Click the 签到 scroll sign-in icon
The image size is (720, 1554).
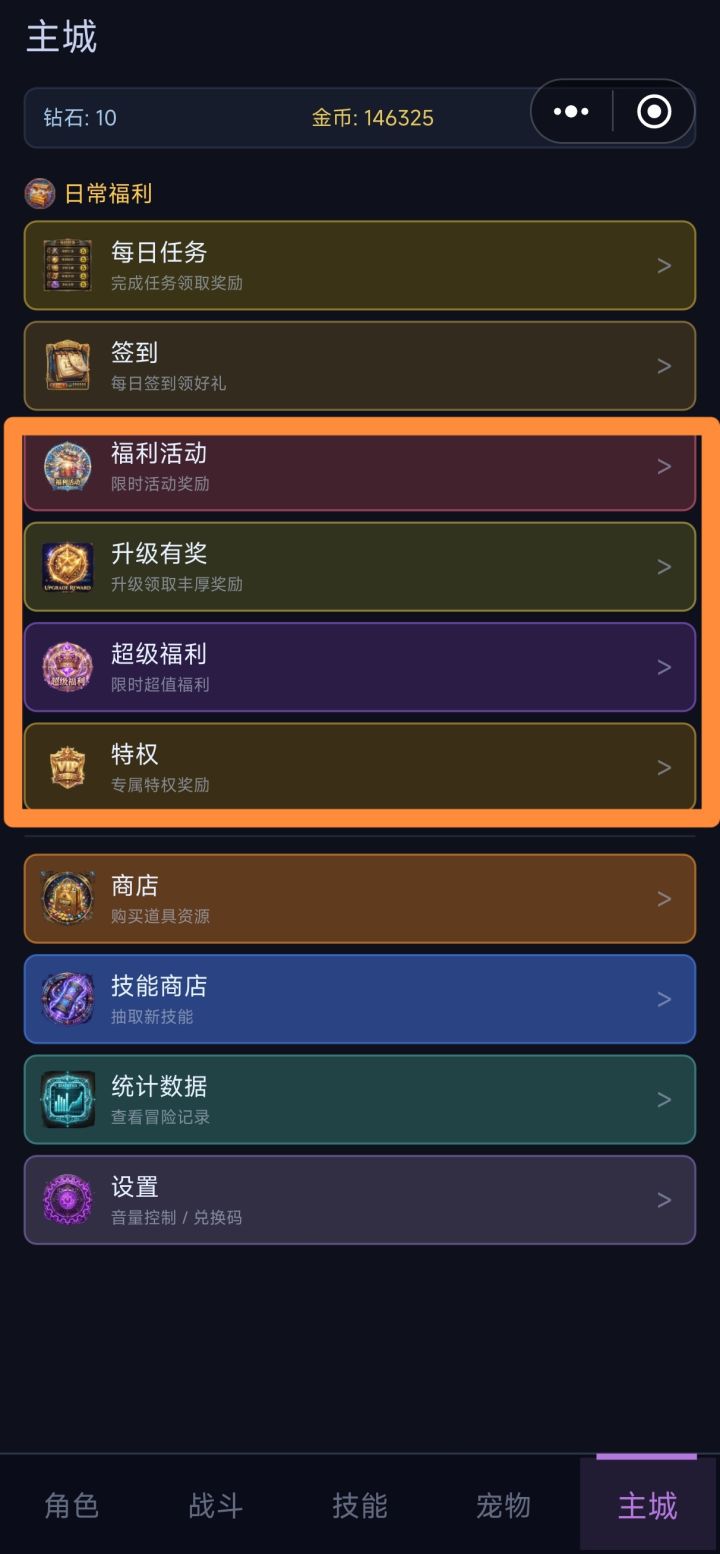click(67, 366)
